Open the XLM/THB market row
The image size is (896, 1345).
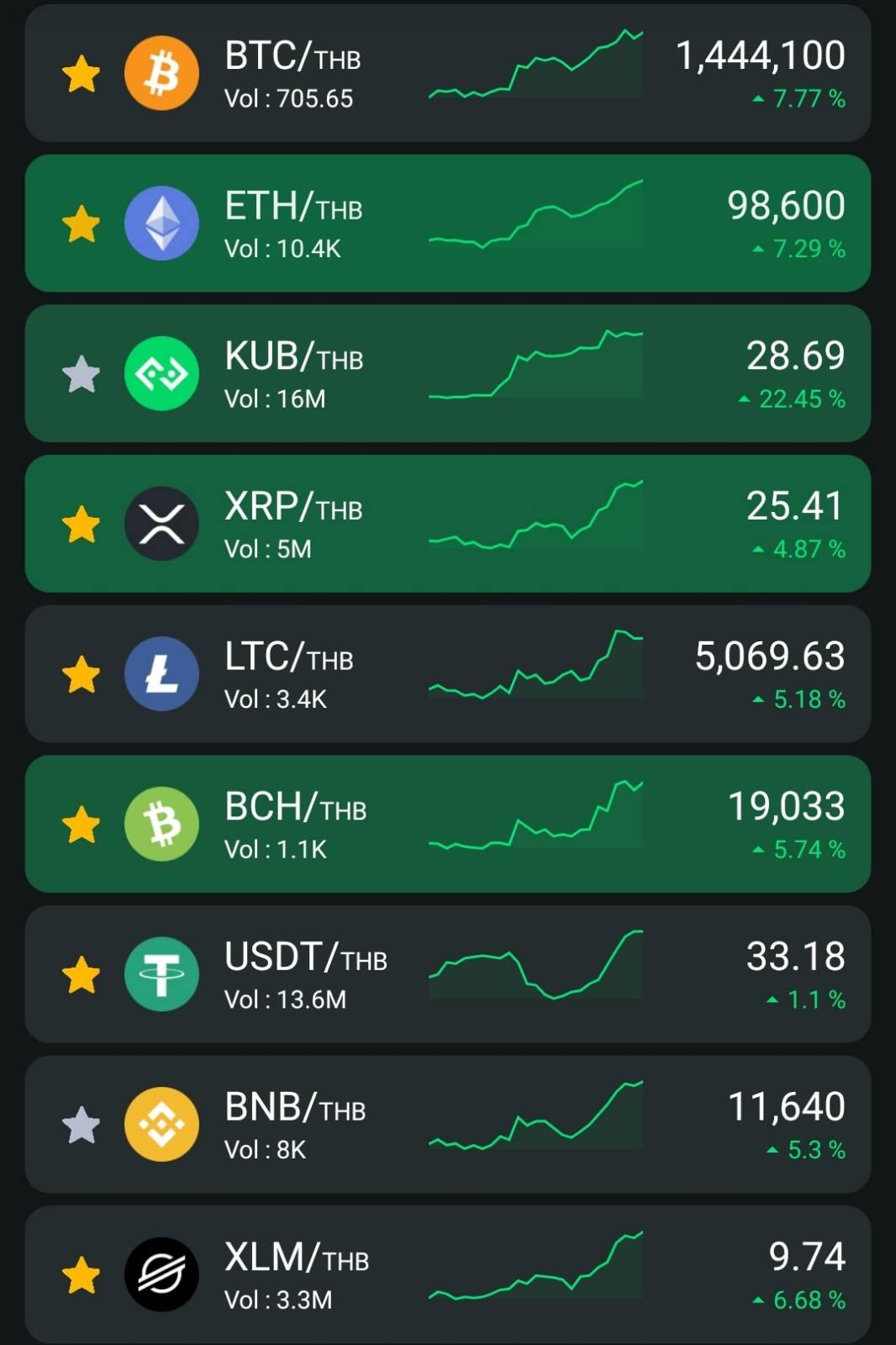(x=448, y=1274)
